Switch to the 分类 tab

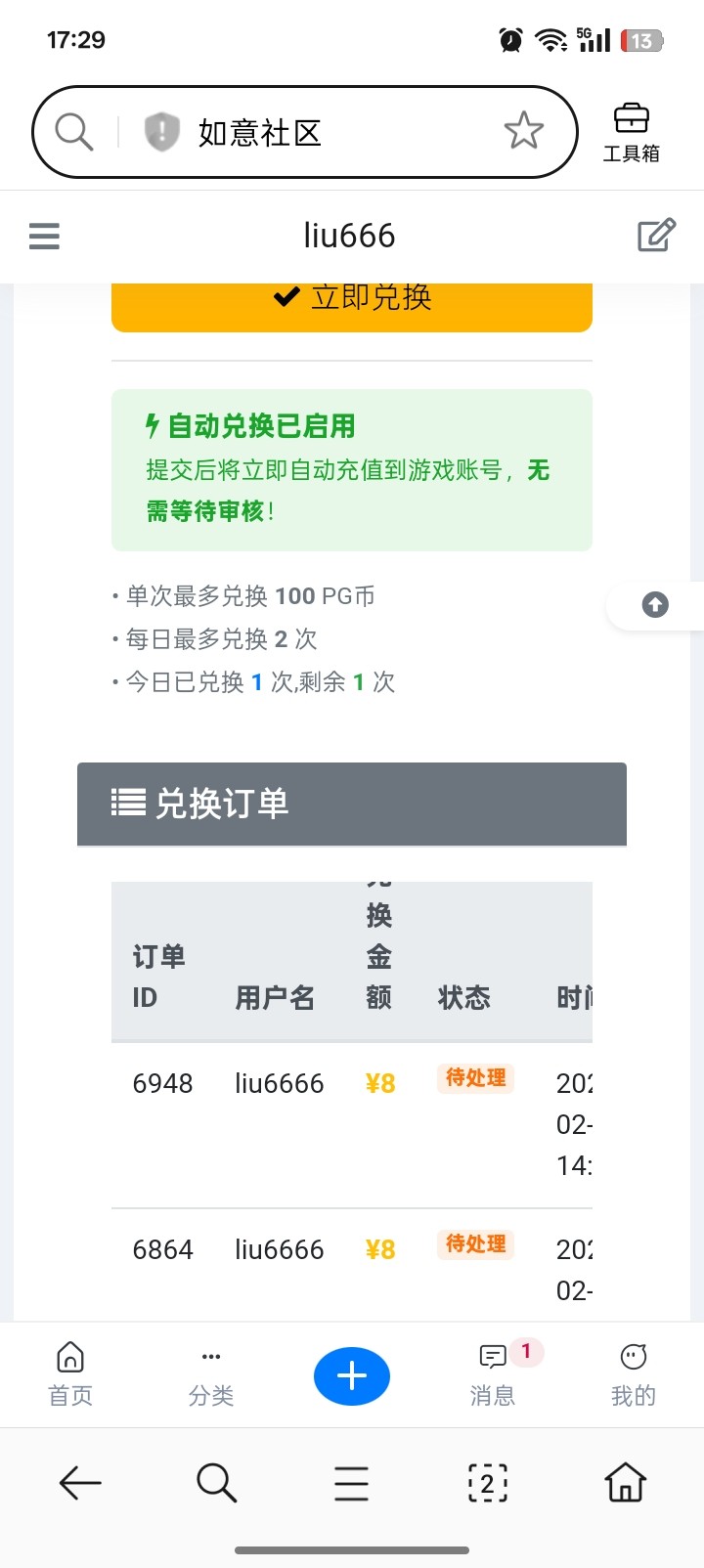point(211,1373)
